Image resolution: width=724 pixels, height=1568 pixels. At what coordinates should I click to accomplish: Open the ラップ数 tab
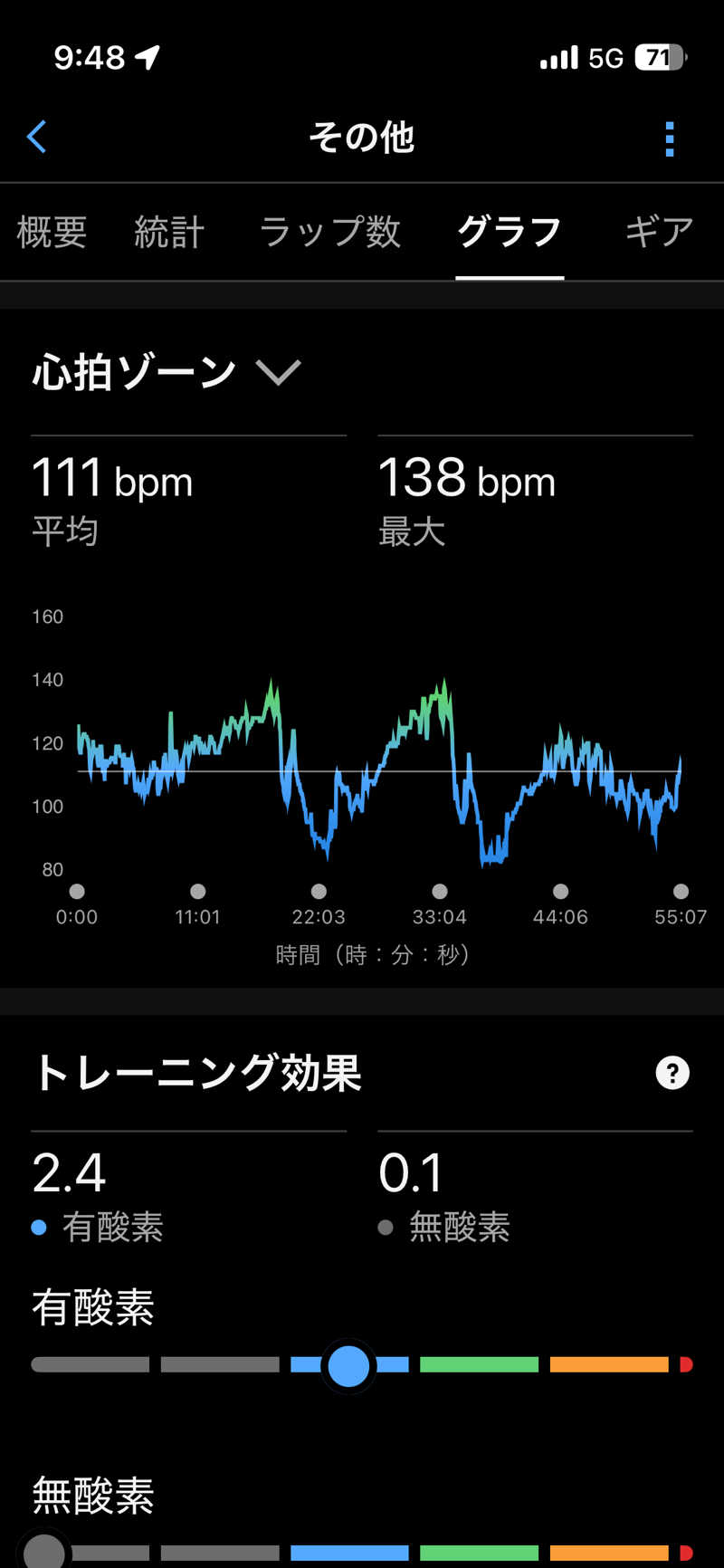pos(329,233)
